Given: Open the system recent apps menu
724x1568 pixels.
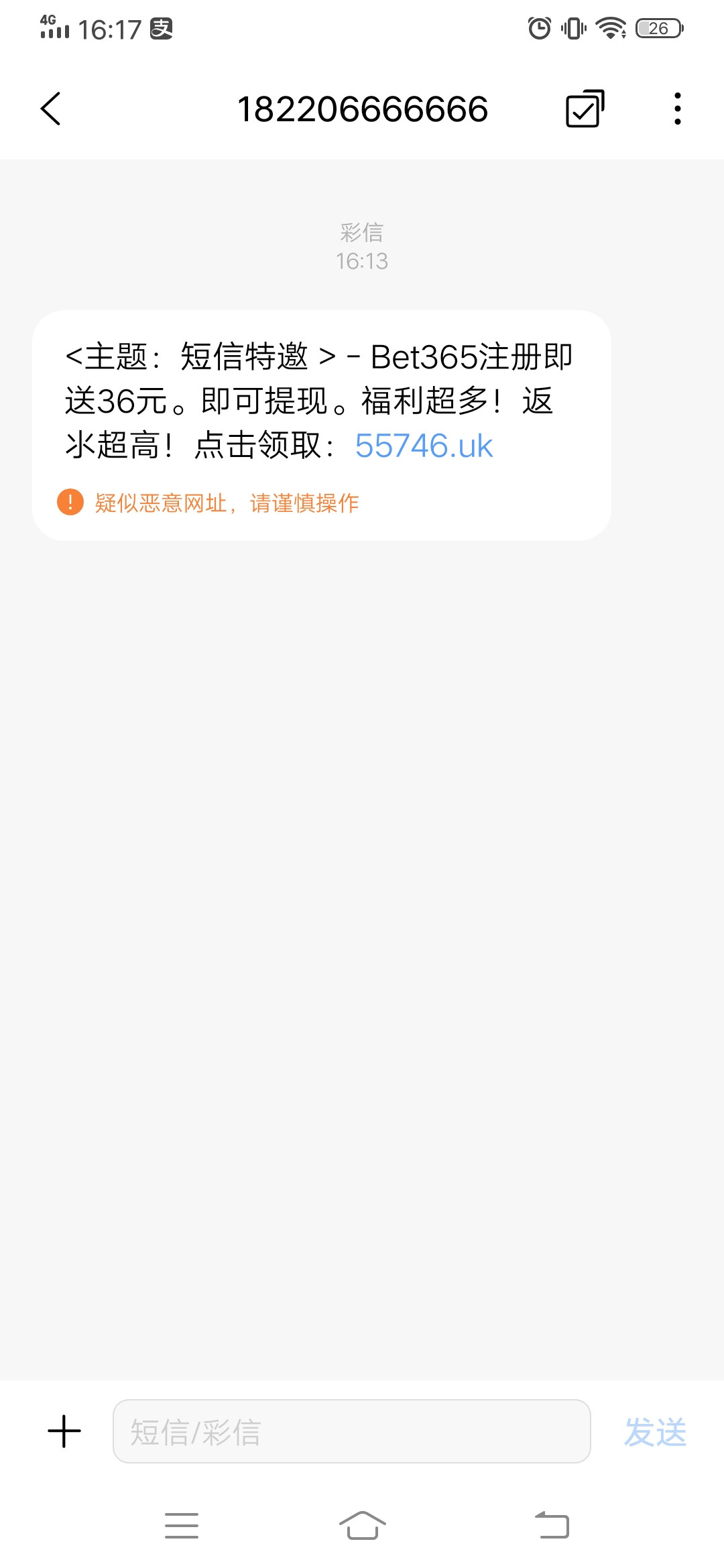Looking at the screenshot, I should coord(182,1526).
